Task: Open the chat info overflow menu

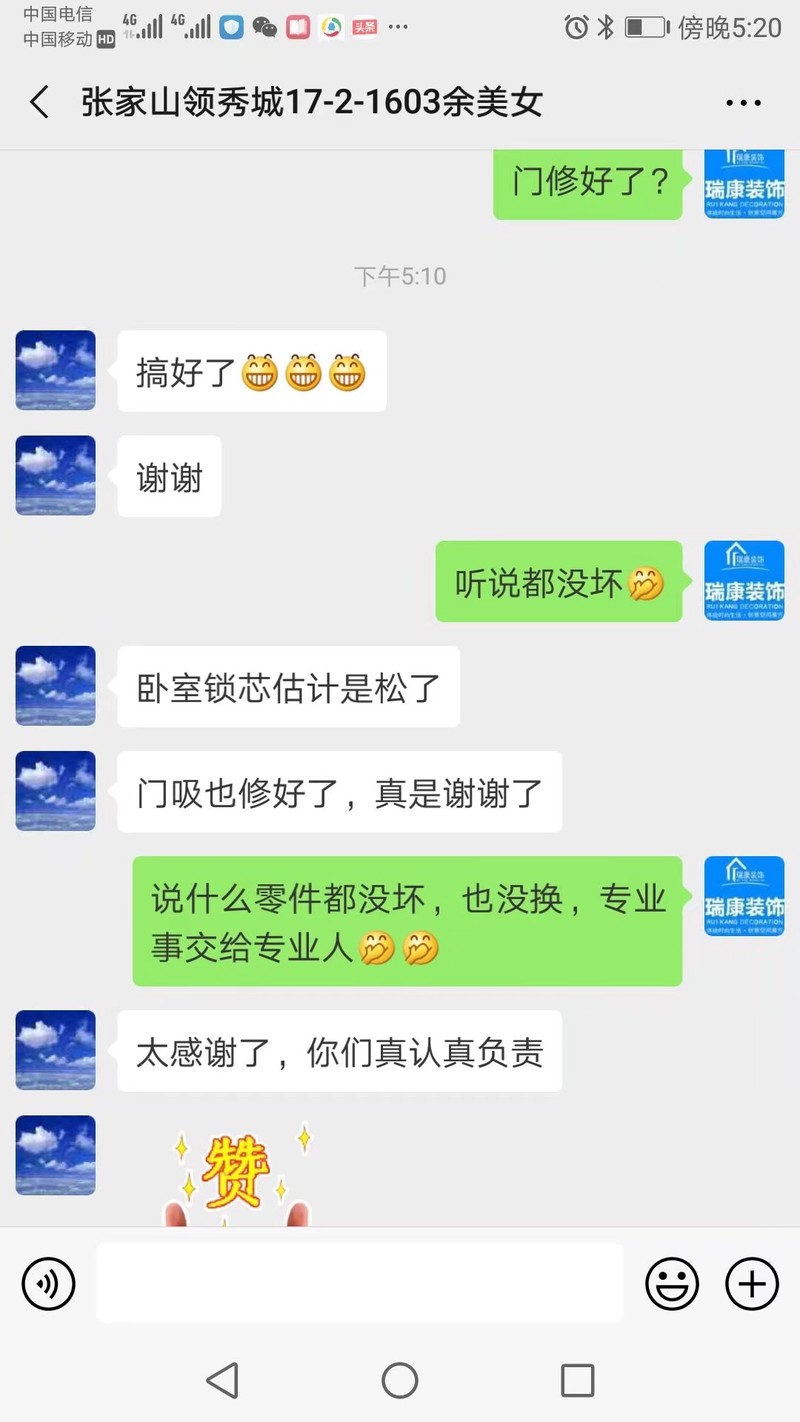Action: pos(743,103)
